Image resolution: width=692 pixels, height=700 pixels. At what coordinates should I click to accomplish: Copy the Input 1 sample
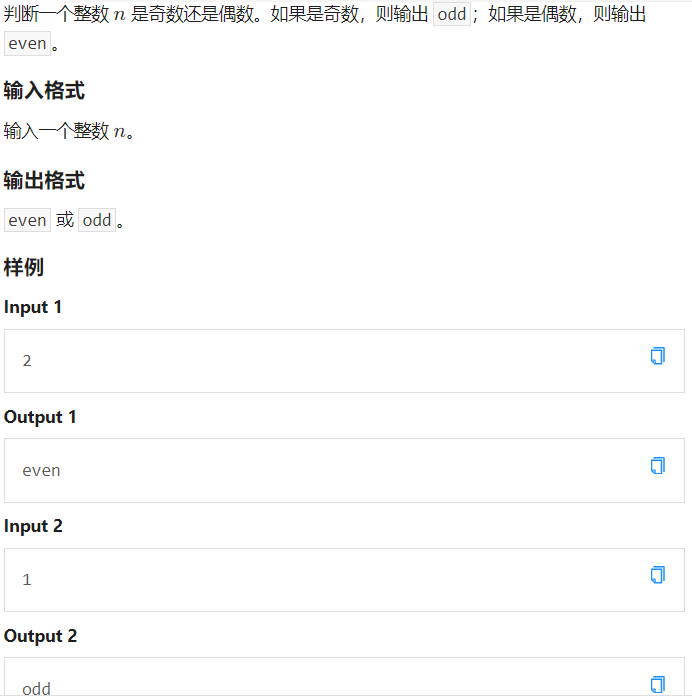657,356
